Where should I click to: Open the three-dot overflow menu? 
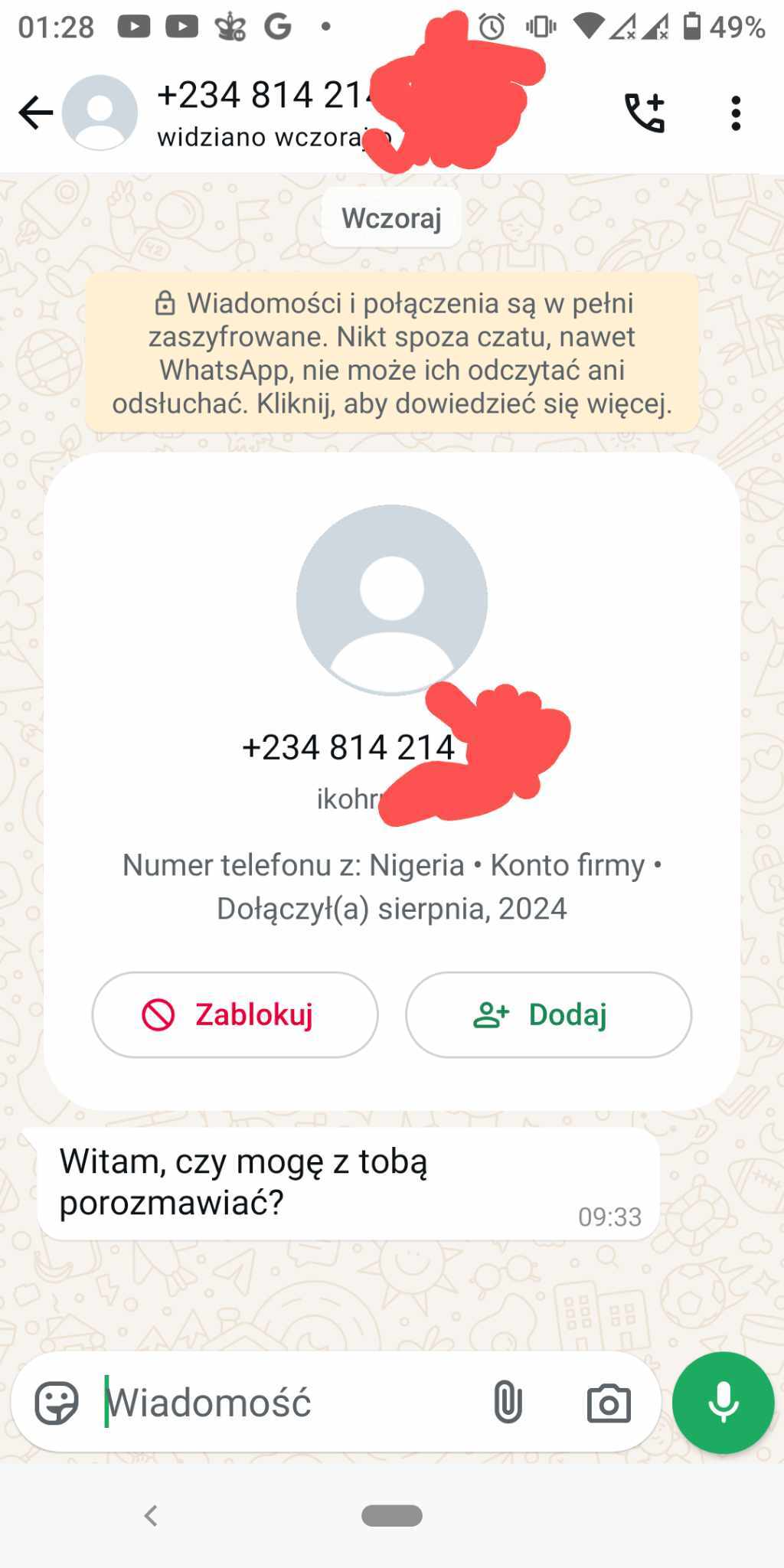tap(735, 113)
